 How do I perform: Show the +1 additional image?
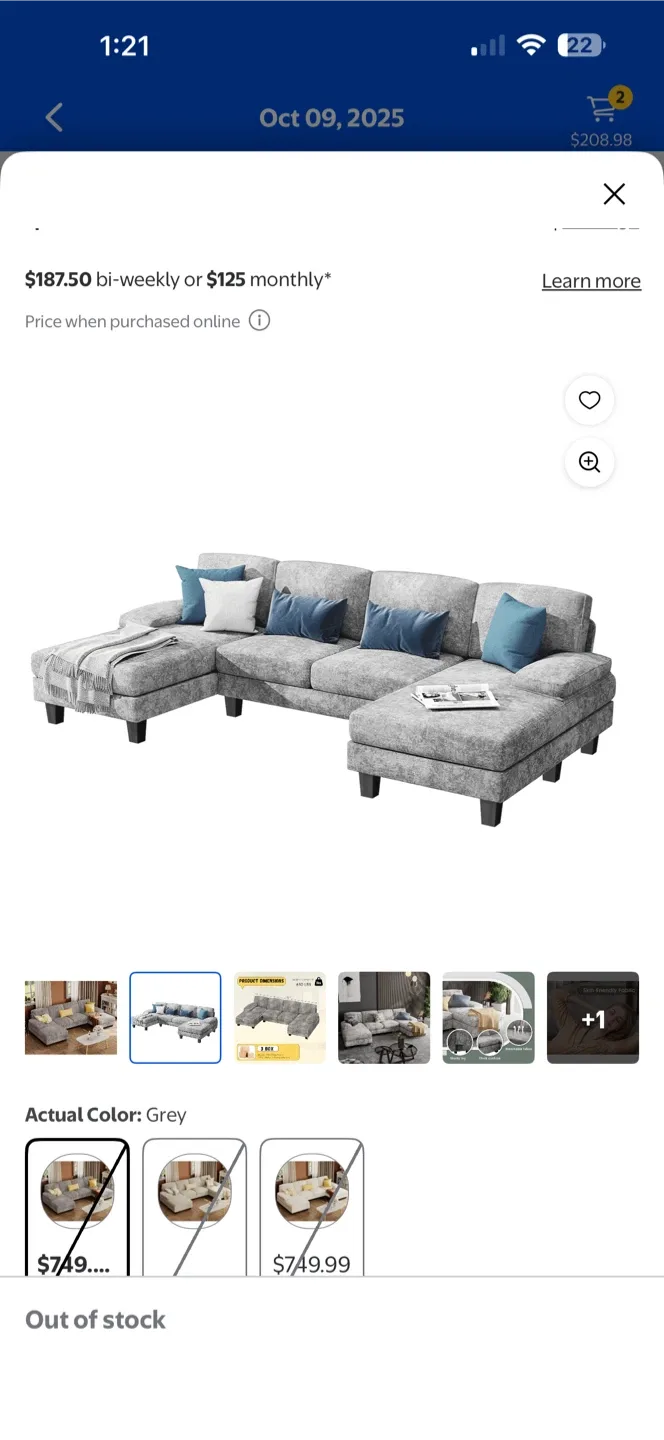pyautogui.click(x=593, y=1018)
